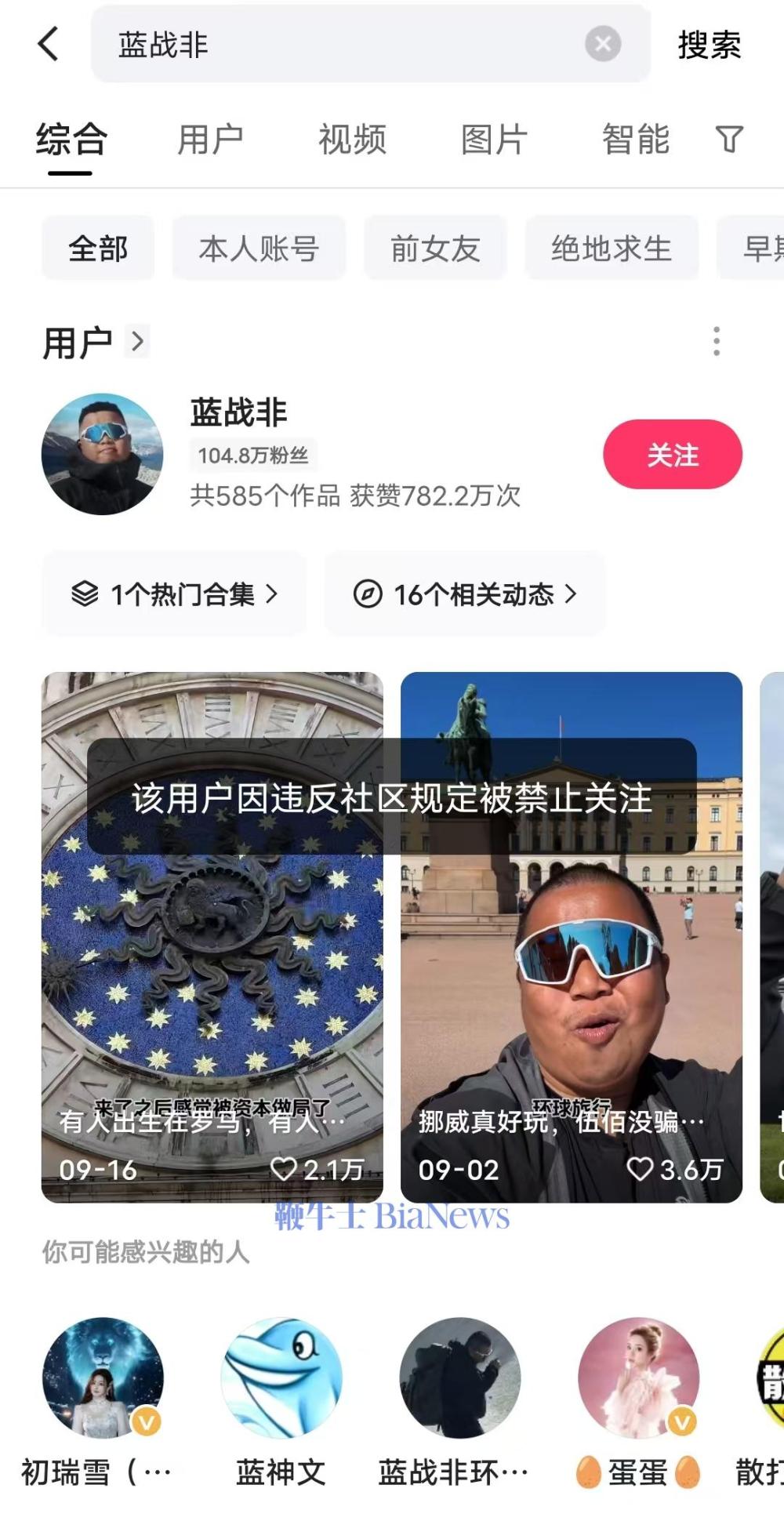Switch to the 视频 tab
Image resolution: width=784 pixels, height=1521 pixels.
pos(352,140)
